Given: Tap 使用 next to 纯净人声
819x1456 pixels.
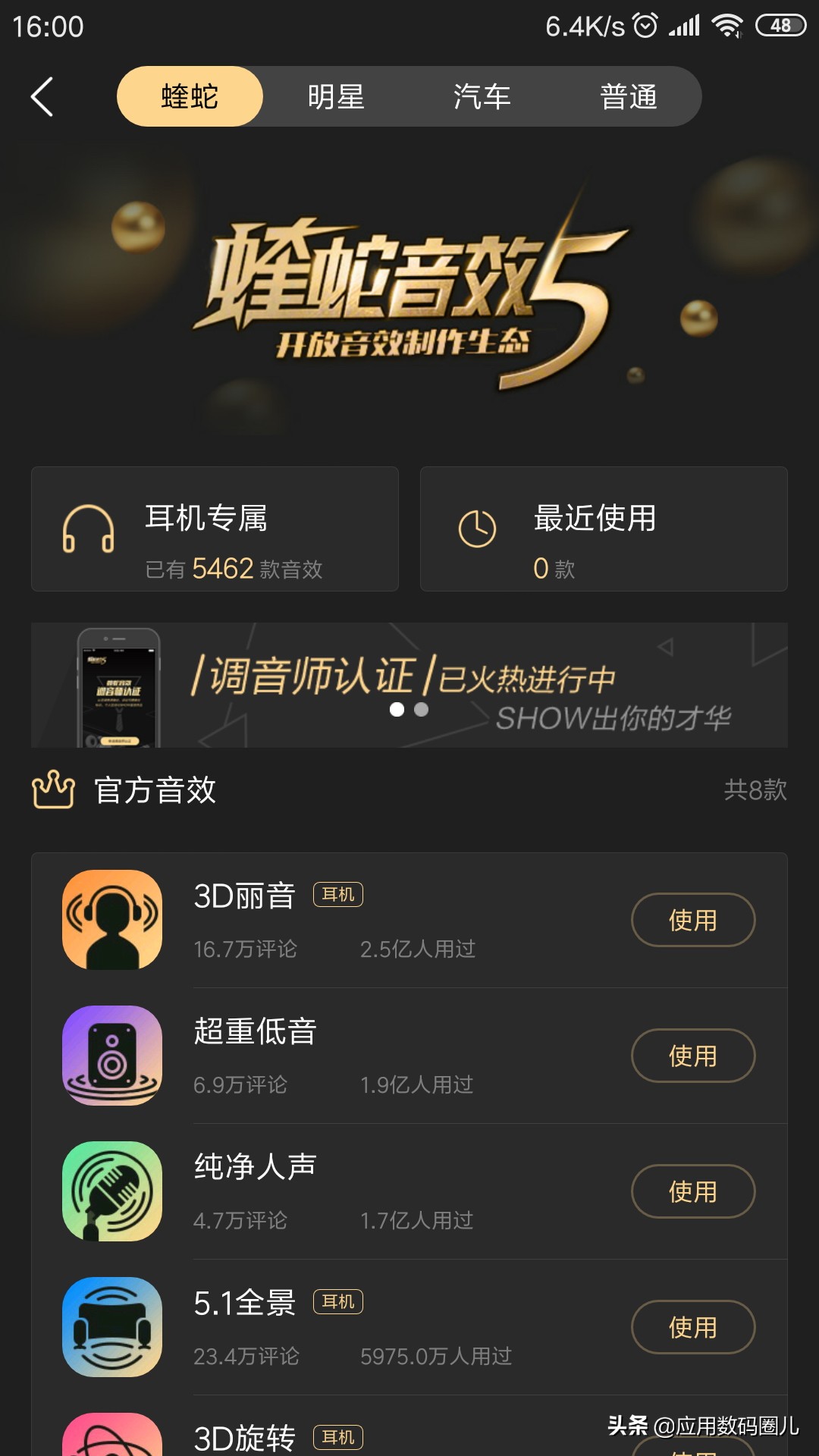Looking at the screenshot, I should point(692,1191).
